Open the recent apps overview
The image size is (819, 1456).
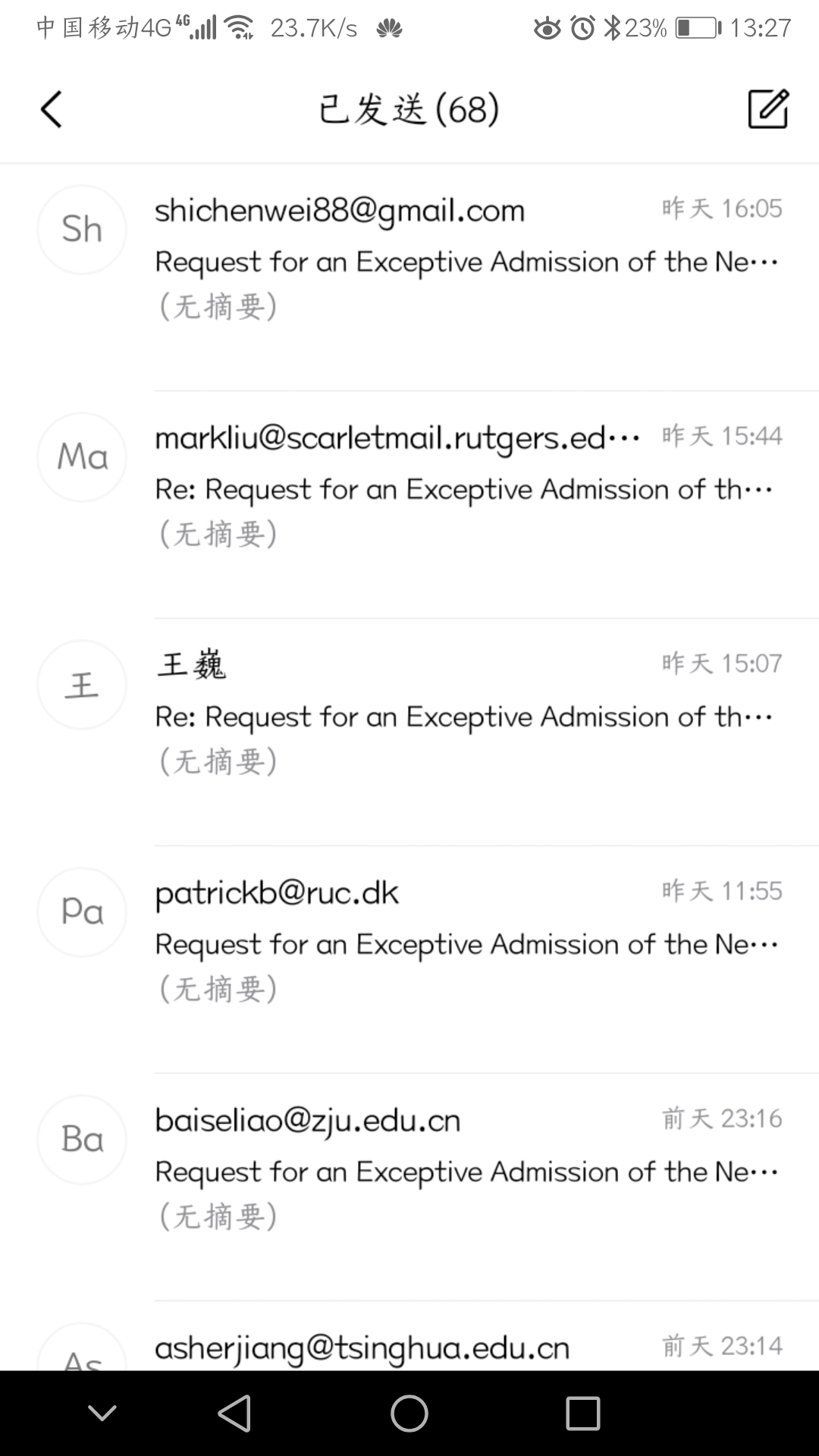pos(582,1414)
